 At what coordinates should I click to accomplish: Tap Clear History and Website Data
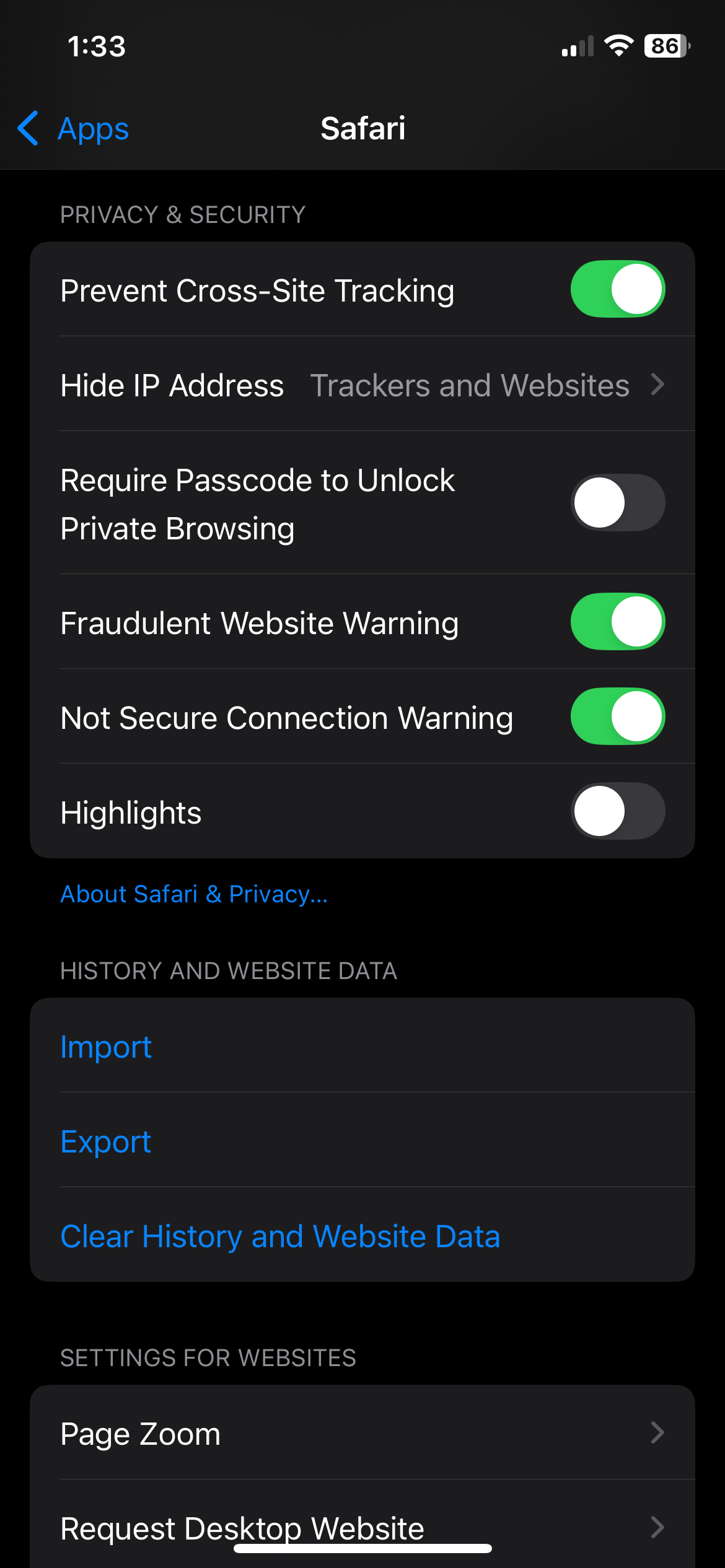(x=280, y=1235)
